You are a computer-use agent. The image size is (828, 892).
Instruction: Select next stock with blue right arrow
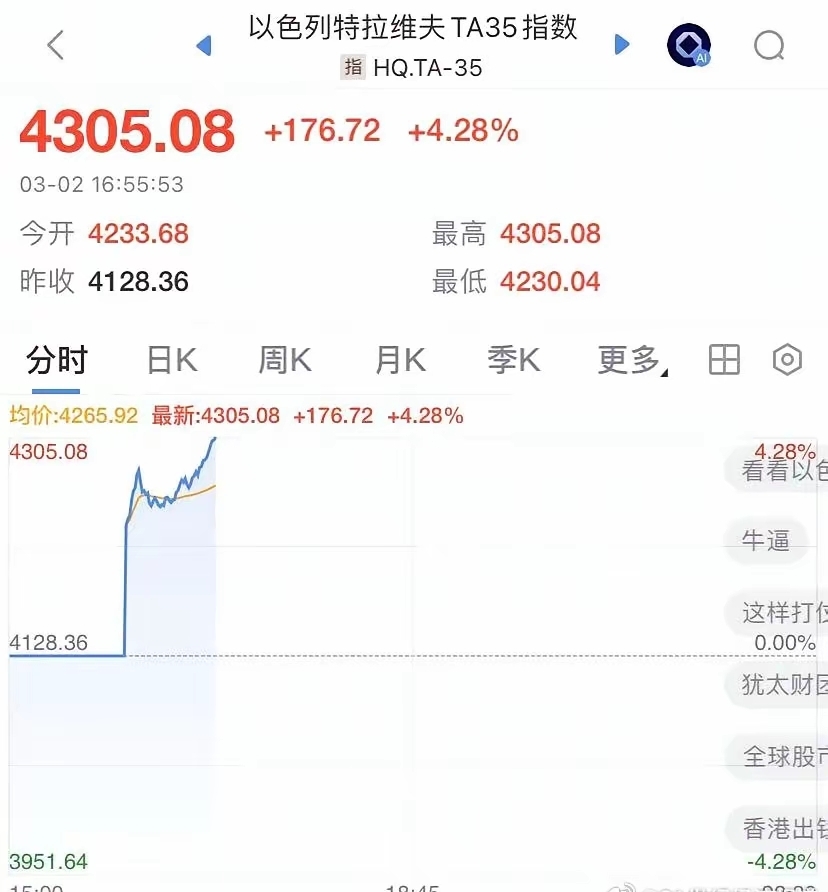622,45
